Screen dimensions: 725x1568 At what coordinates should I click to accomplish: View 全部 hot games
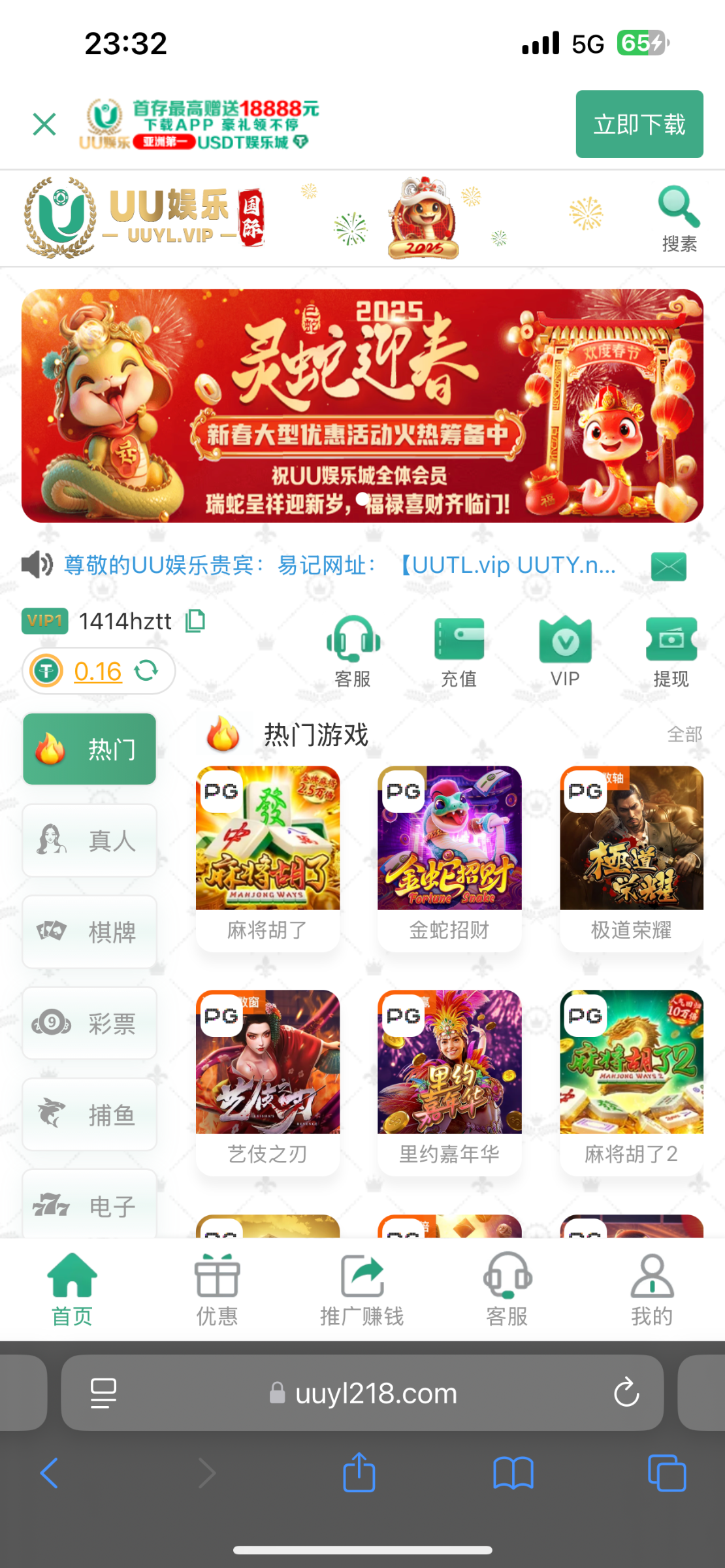coord(684,734)
